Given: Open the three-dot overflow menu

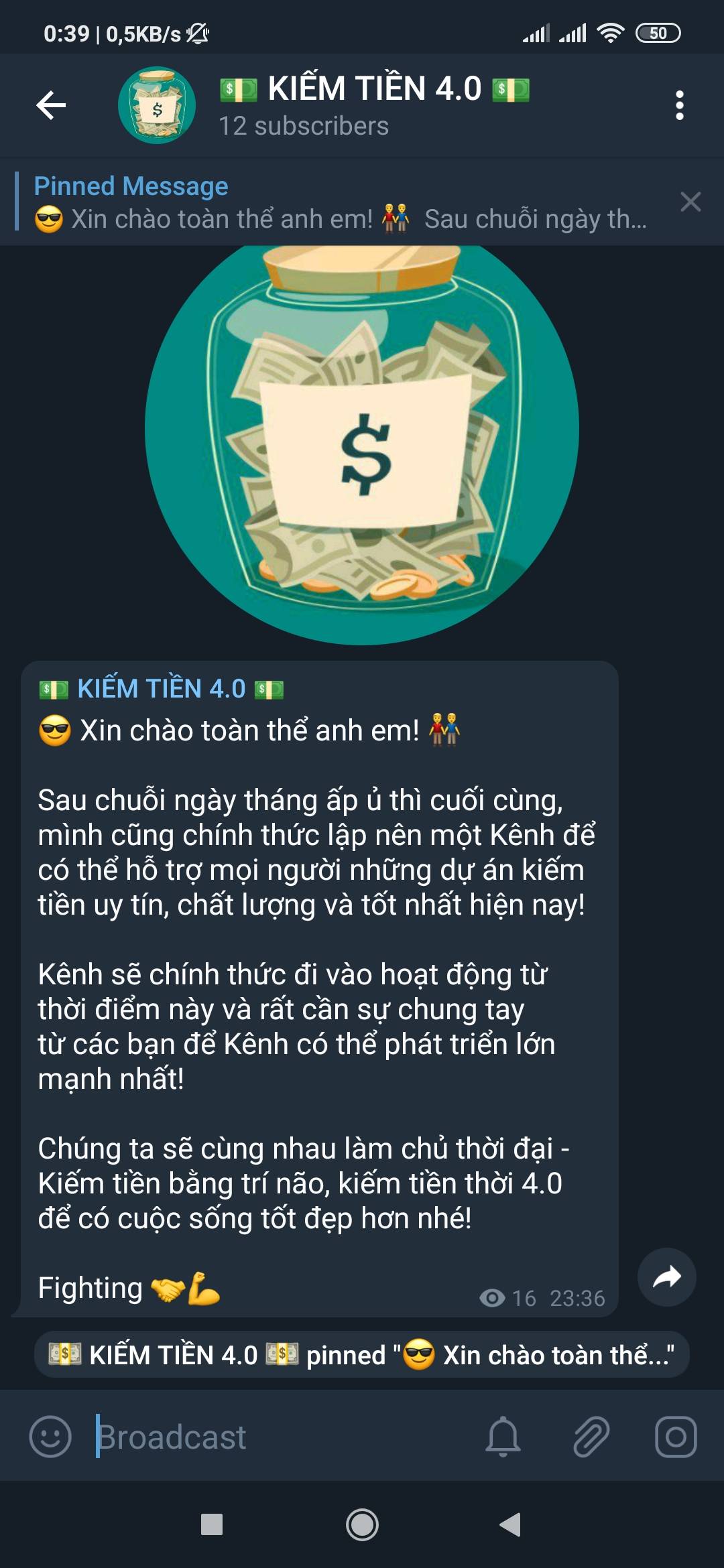Looking at the screenshot, I should [679, 105].
